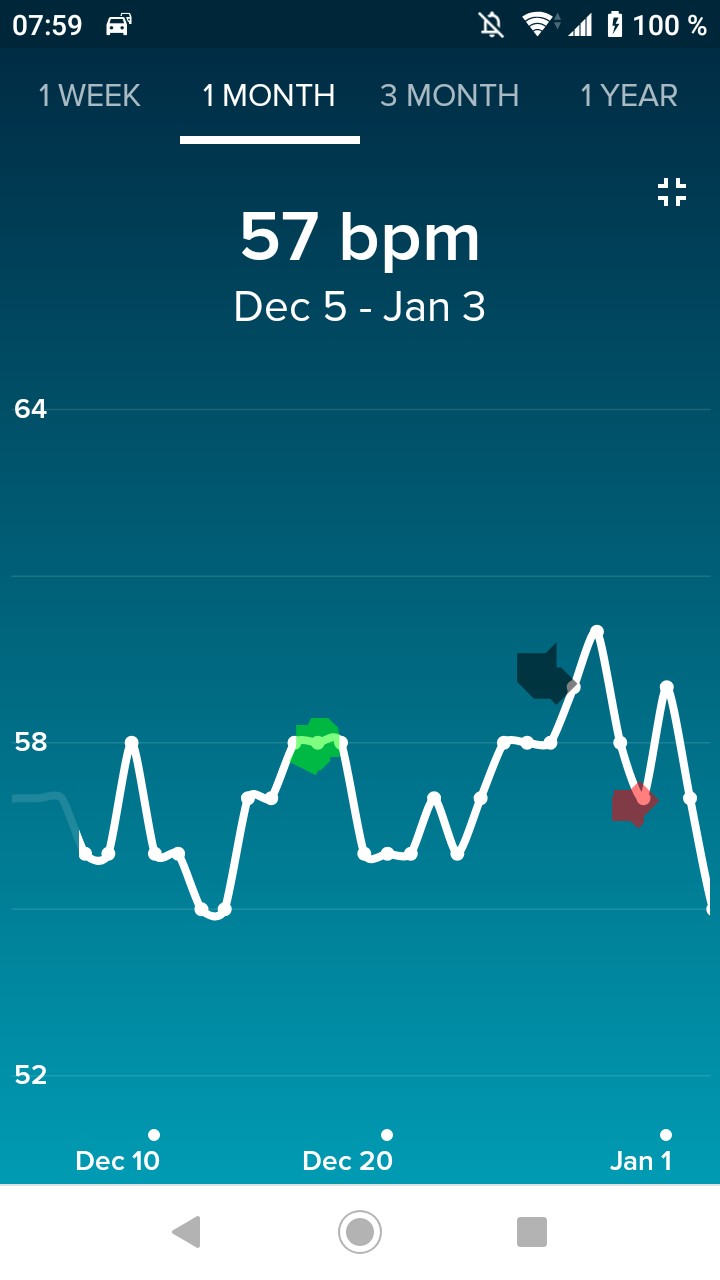Tap the system home button
This screenshot has height=1280, width=720.
point(360,1232)
